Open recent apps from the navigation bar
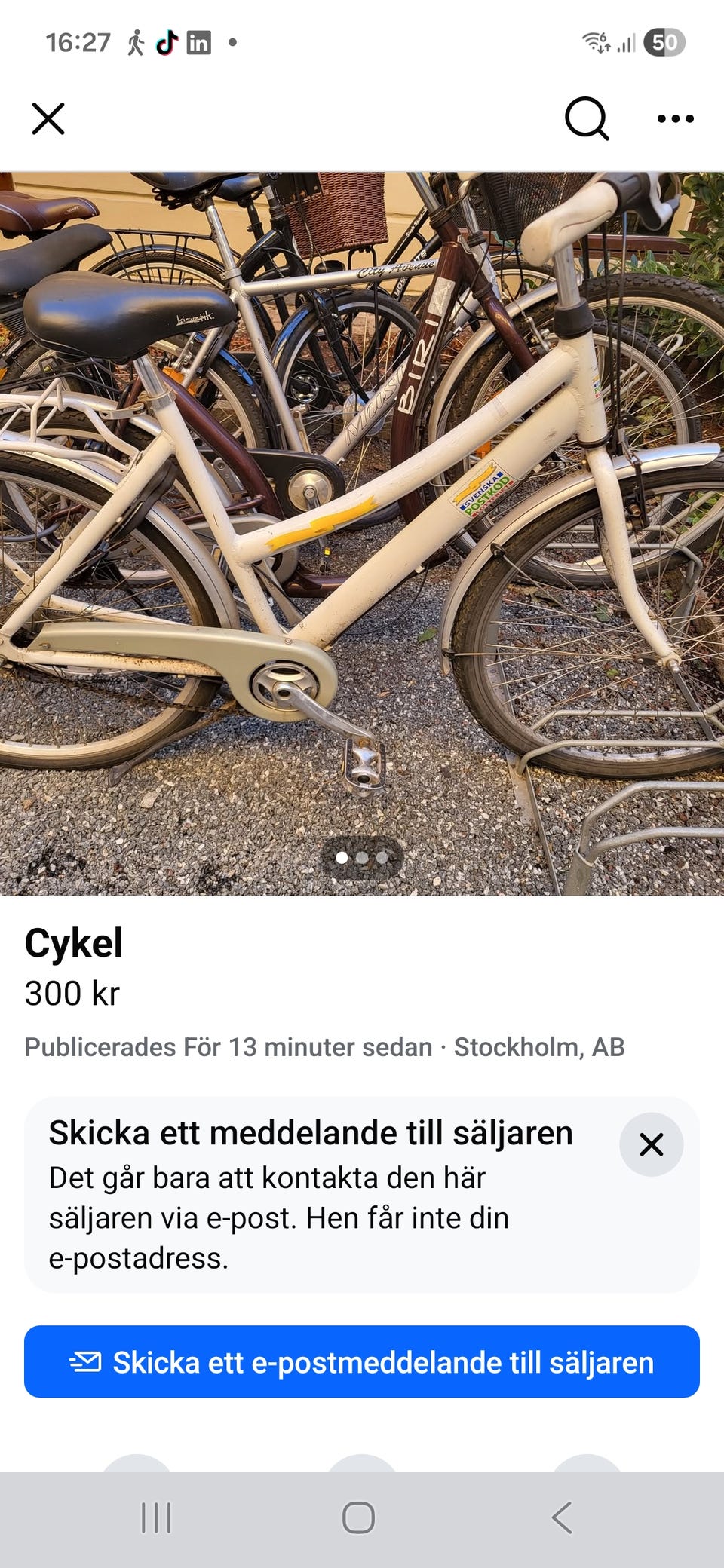The image size is (724, 1568). (156, 1517)
